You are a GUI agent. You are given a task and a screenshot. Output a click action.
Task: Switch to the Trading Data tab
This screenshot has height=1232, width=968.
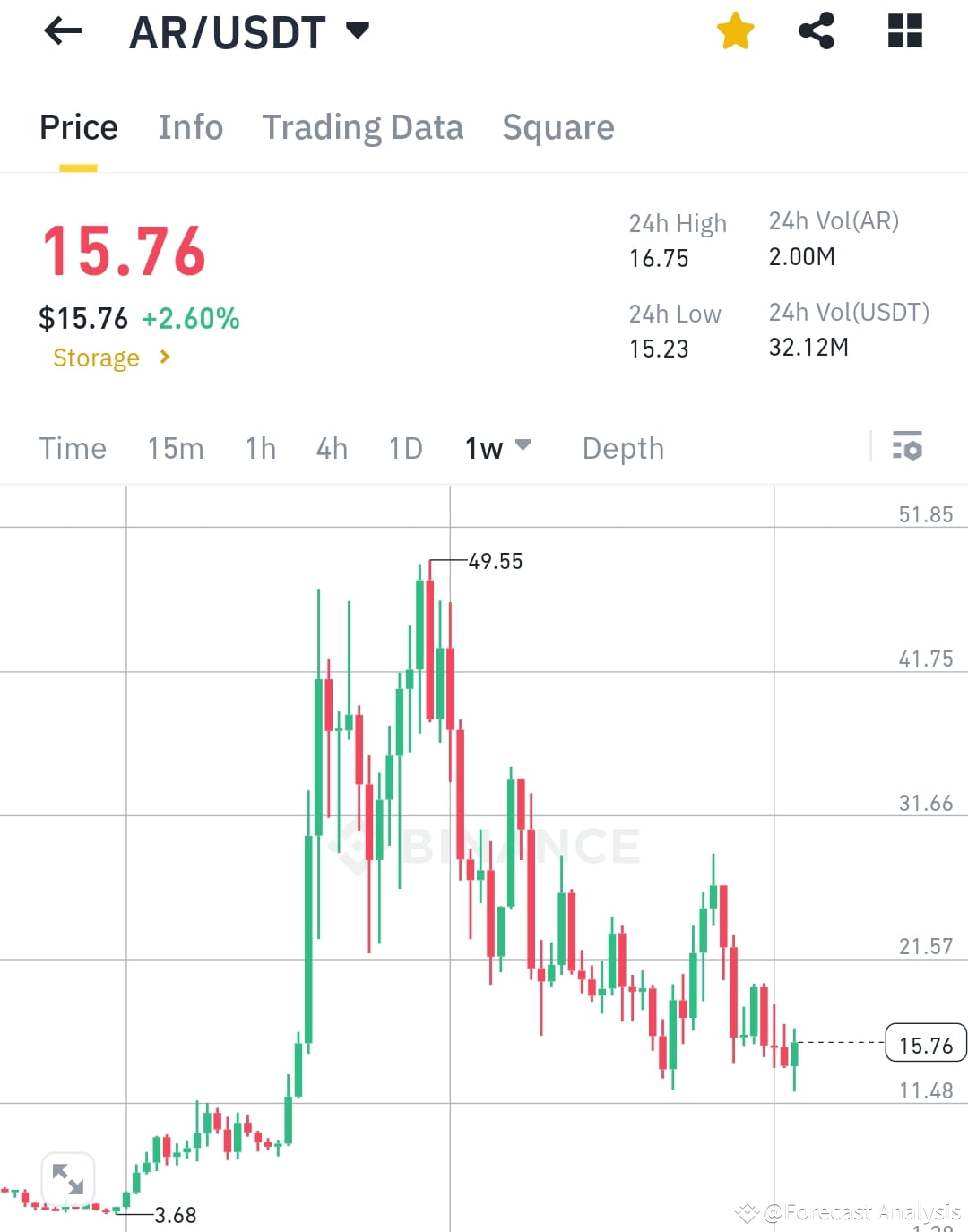[362, 127]
